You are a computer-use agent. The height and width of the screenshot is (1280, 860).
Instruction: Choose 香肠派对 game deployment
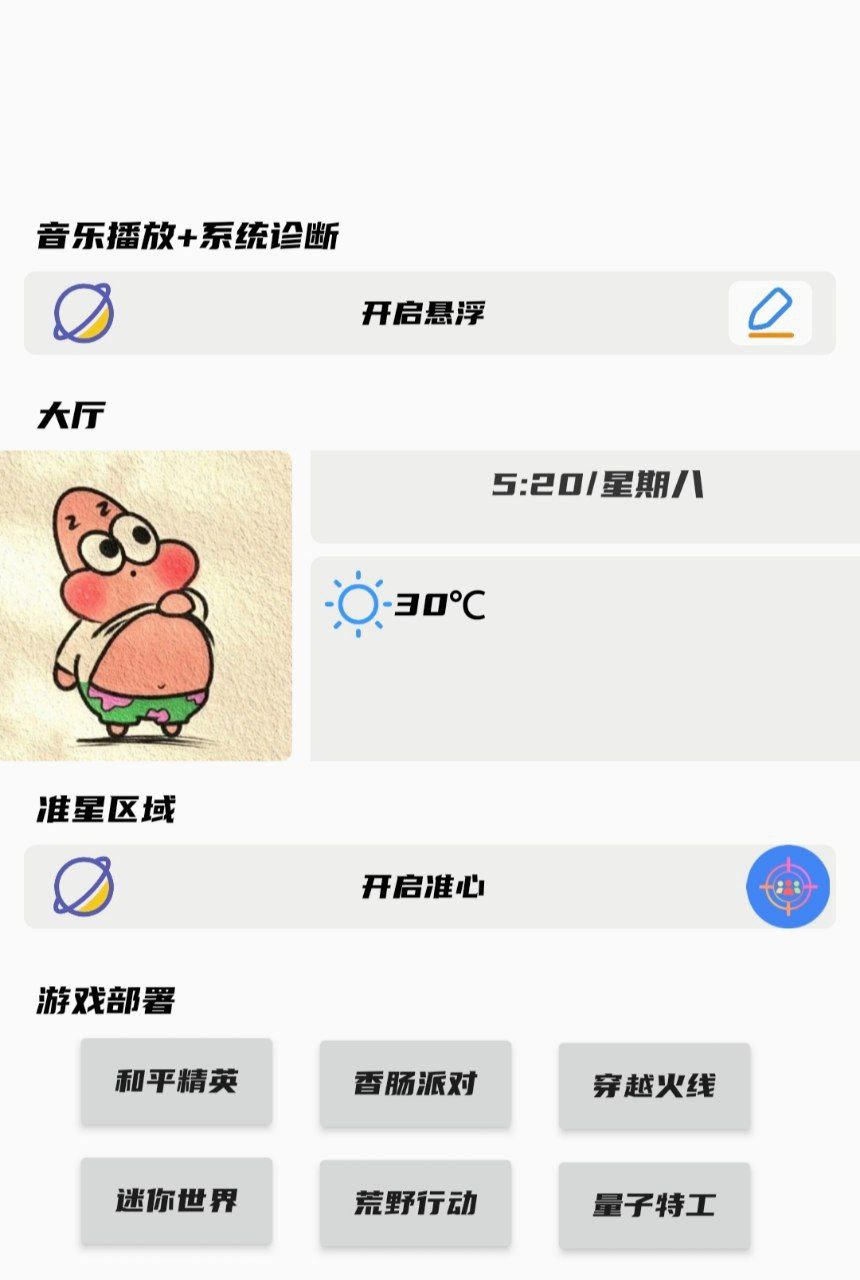pyautogui.click(x=415, y=1084)
